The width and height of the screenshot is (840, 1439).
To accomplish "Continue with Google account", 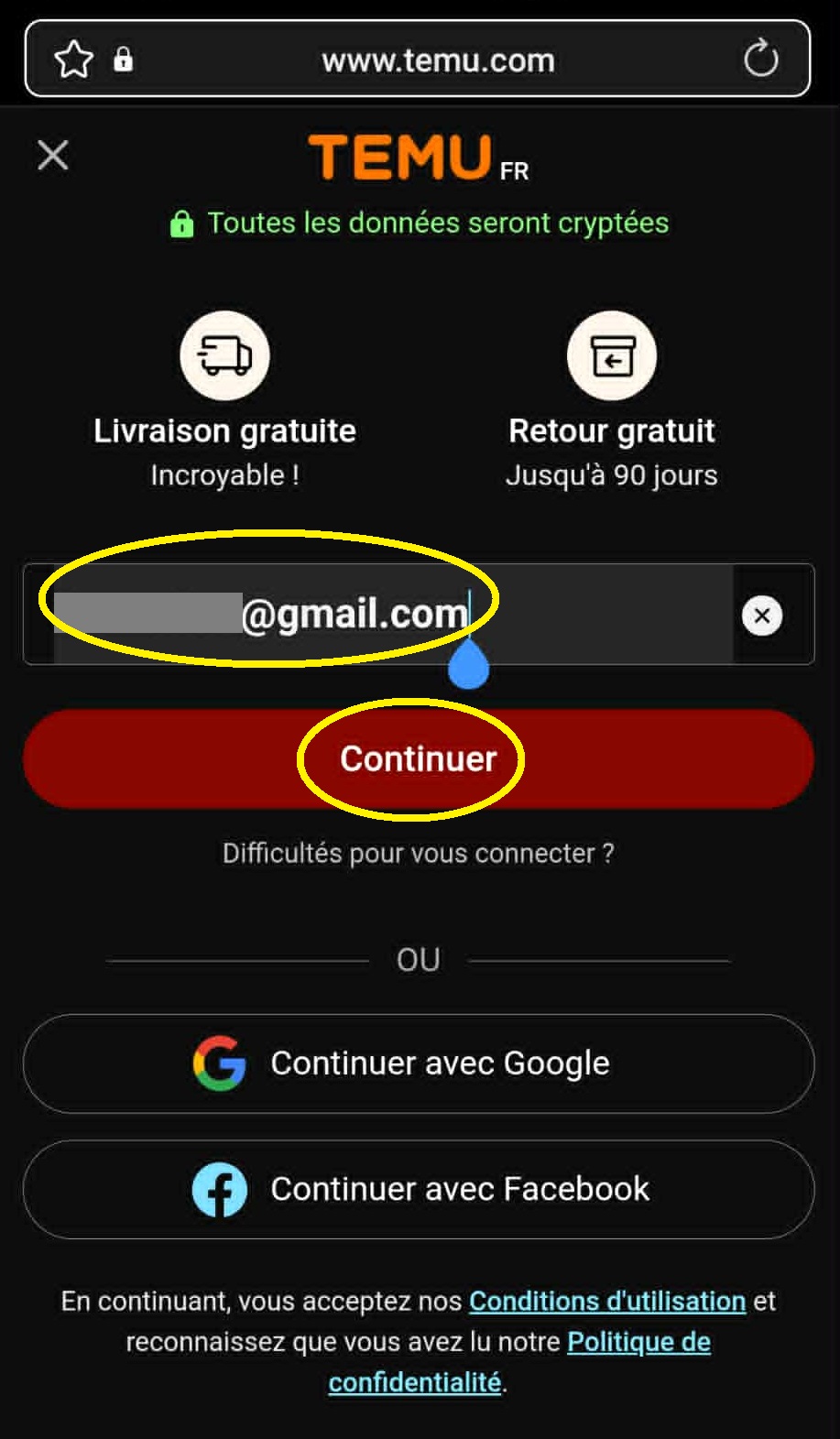I will tap(419, 1063).
